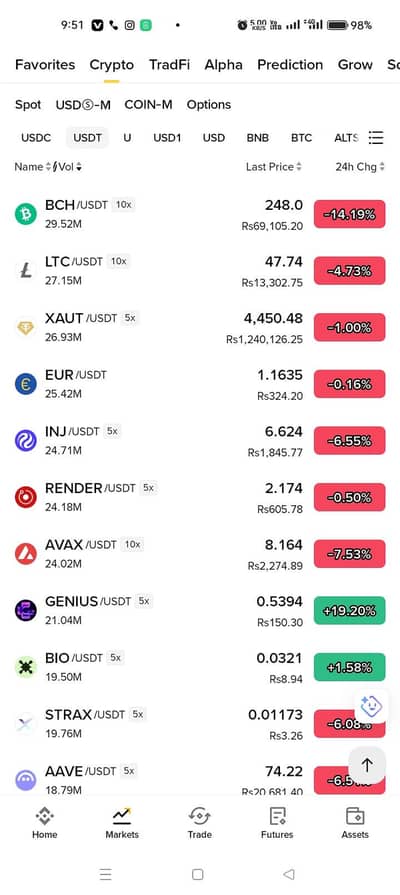This screenshot has width=400, height=895.
Task: Switch to the Favorites tab
Action: pos(45,64)
